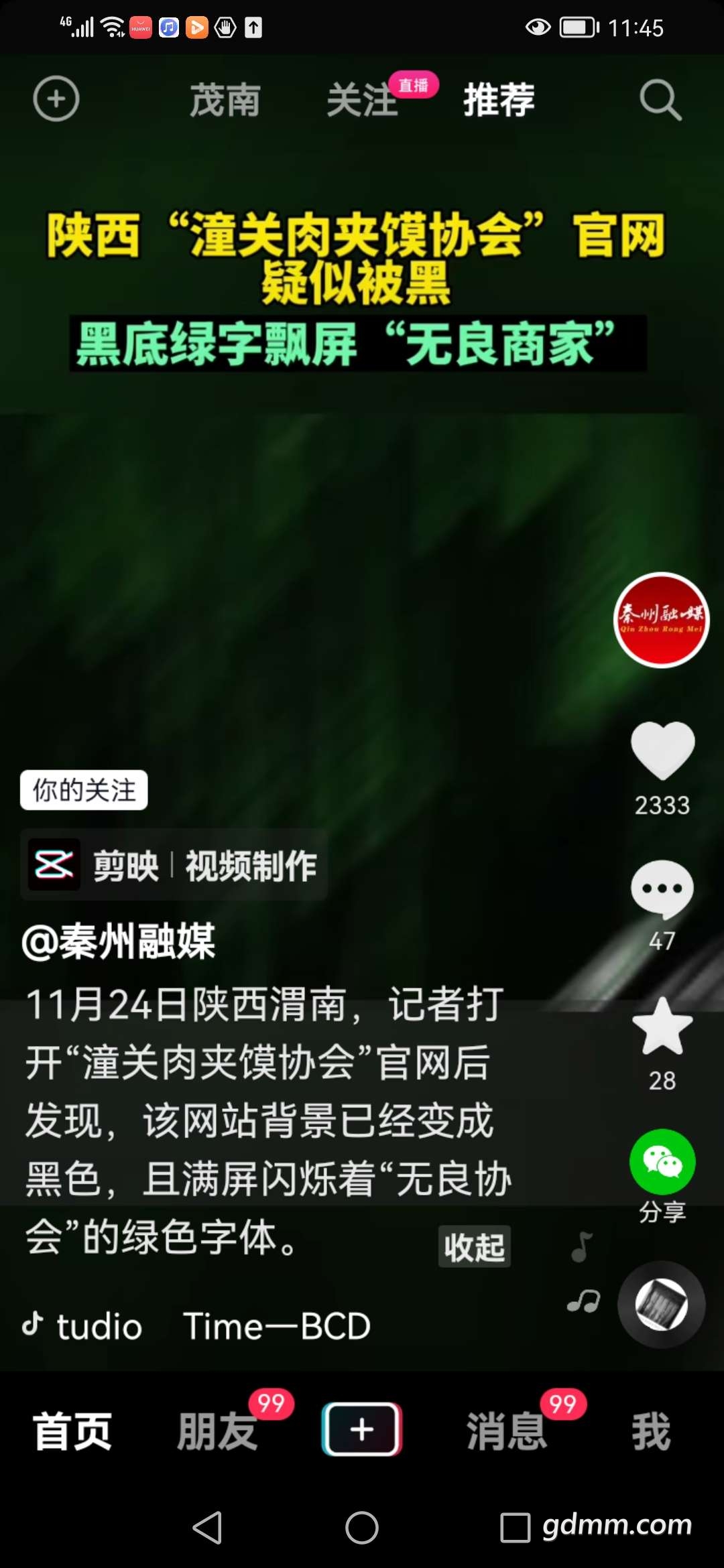The width and height of the screenshot is (724, 1568).
Task: Like this video with the heart
Action: coord(662,750)
